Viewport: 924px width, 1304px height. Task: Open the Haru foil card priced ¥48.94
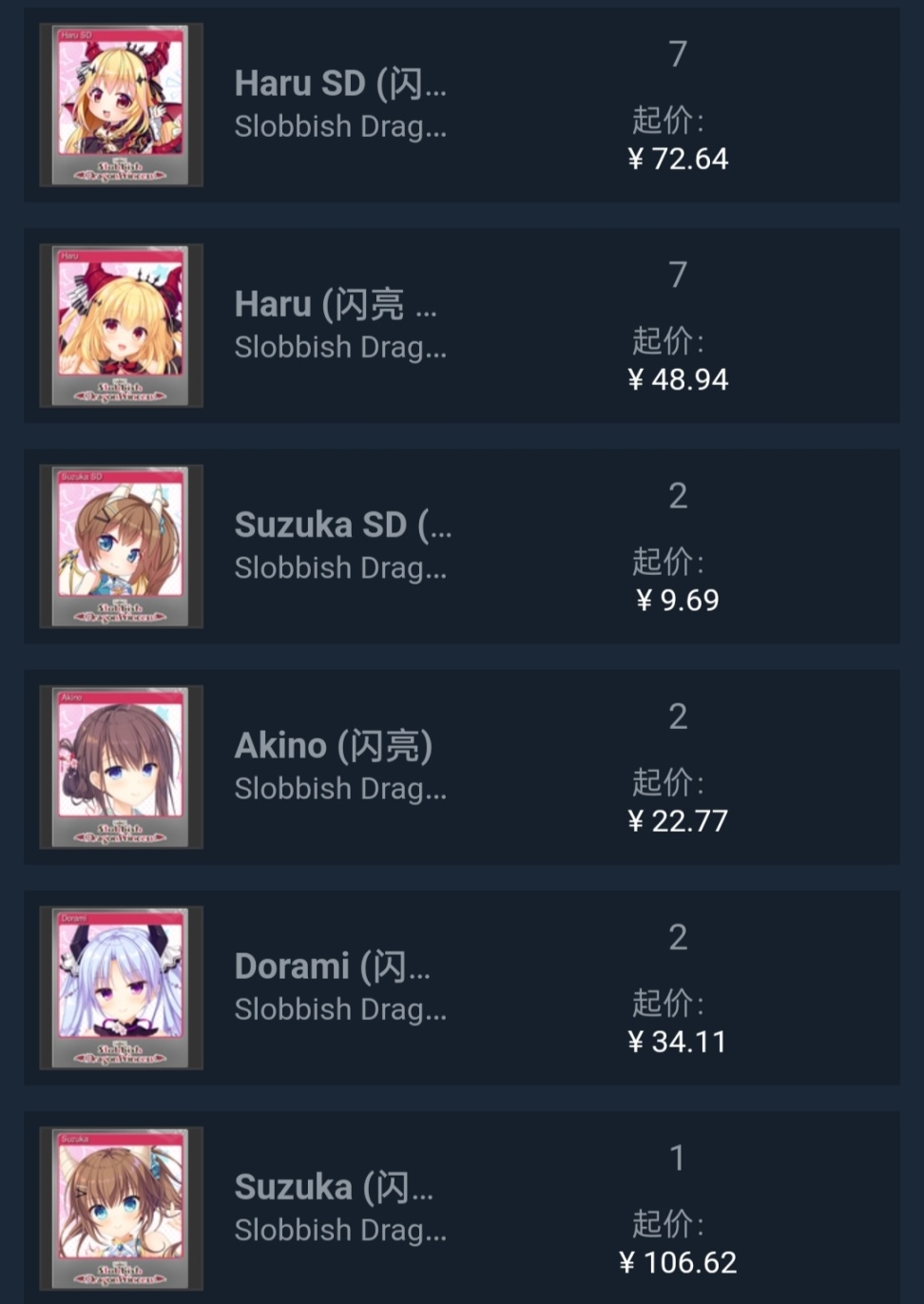click(335, 305)
